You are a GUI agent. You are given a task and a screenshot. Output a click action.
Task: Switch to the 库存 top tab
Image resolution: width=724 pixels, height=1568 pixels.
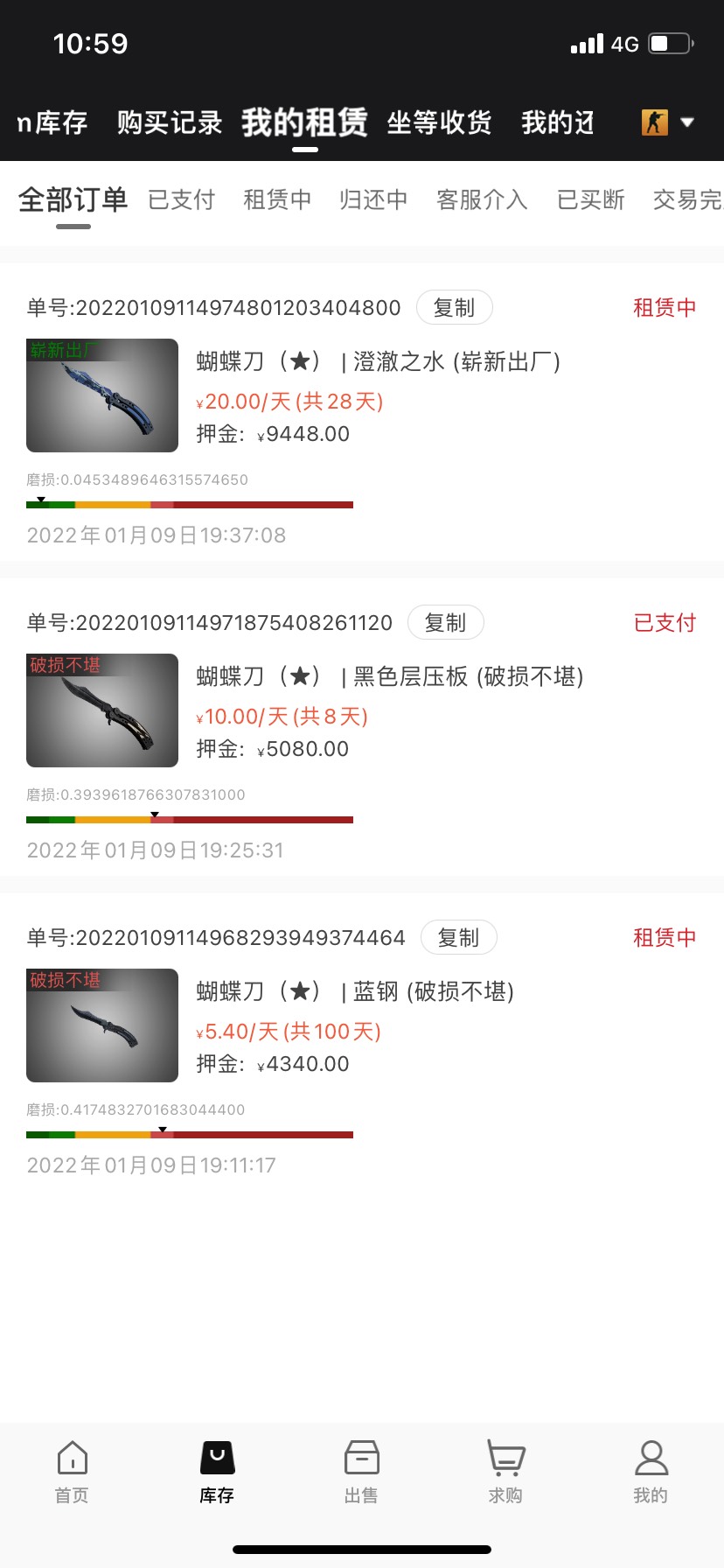point(54,122)
